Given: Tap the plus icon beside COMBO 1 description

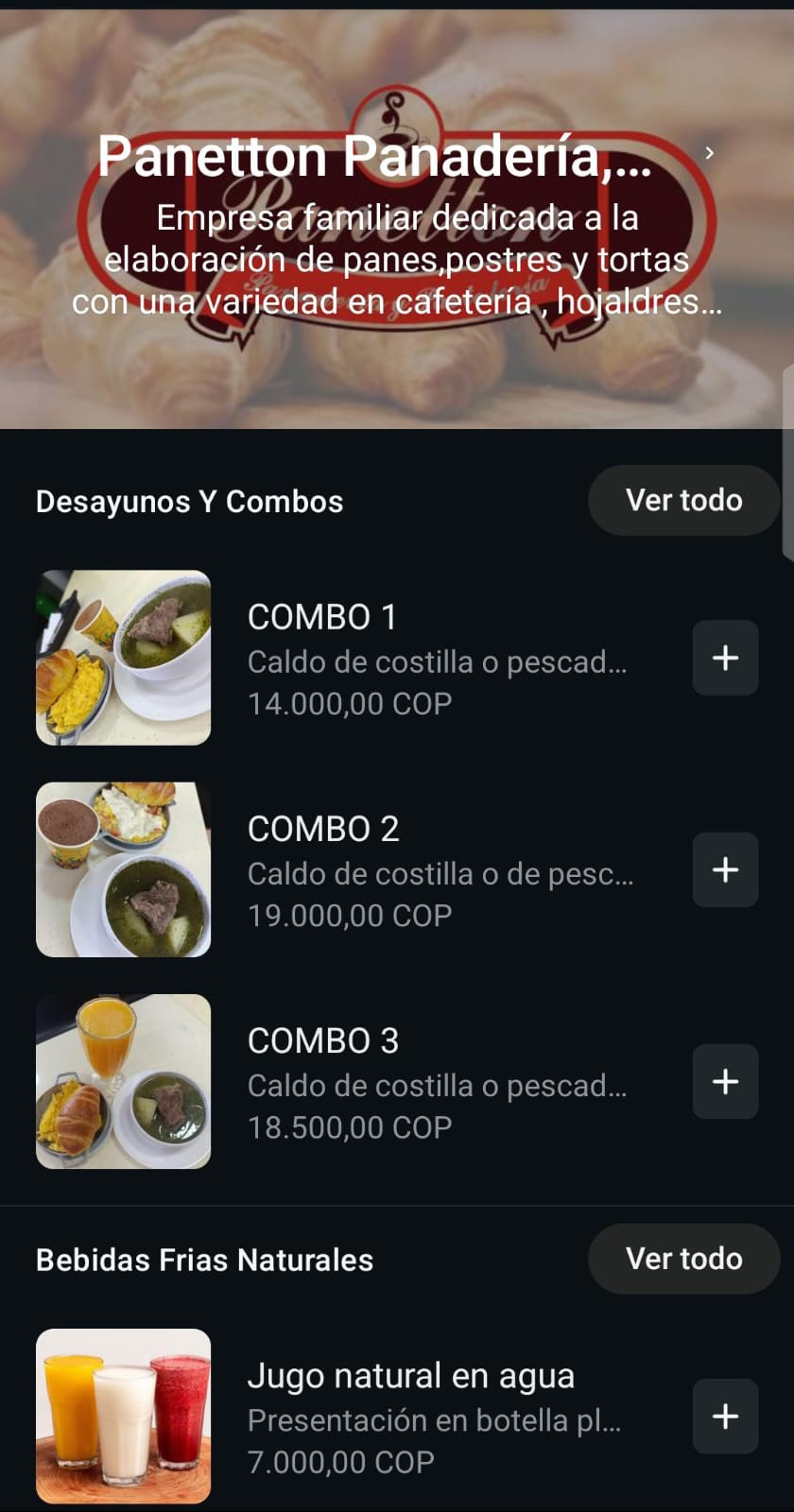Looking at the screenshot, I should 725,658.
